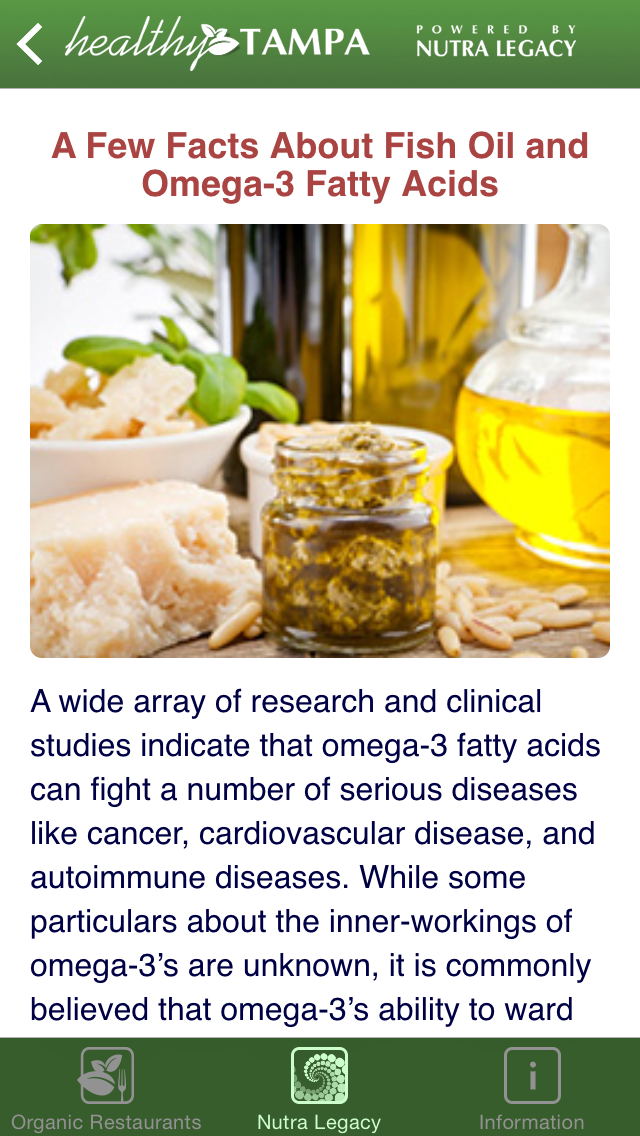640x1136 pixels.
Task: Go back using the header arrow
Action: [x=31, y=44]
